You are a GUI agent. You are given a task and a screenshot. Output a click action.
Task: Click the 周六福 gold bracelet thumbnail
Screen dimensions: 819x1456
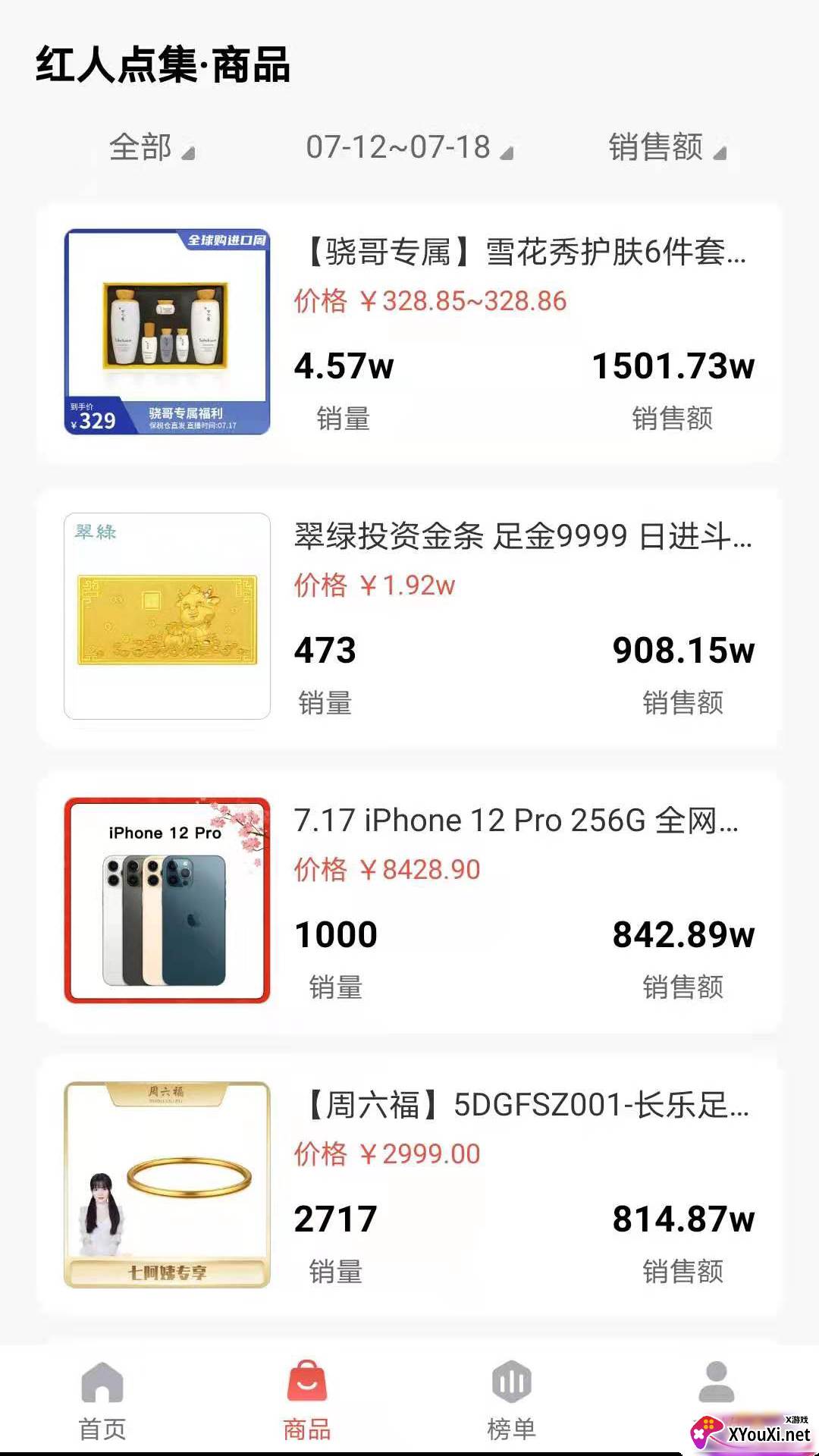[x=168, y=1179]
